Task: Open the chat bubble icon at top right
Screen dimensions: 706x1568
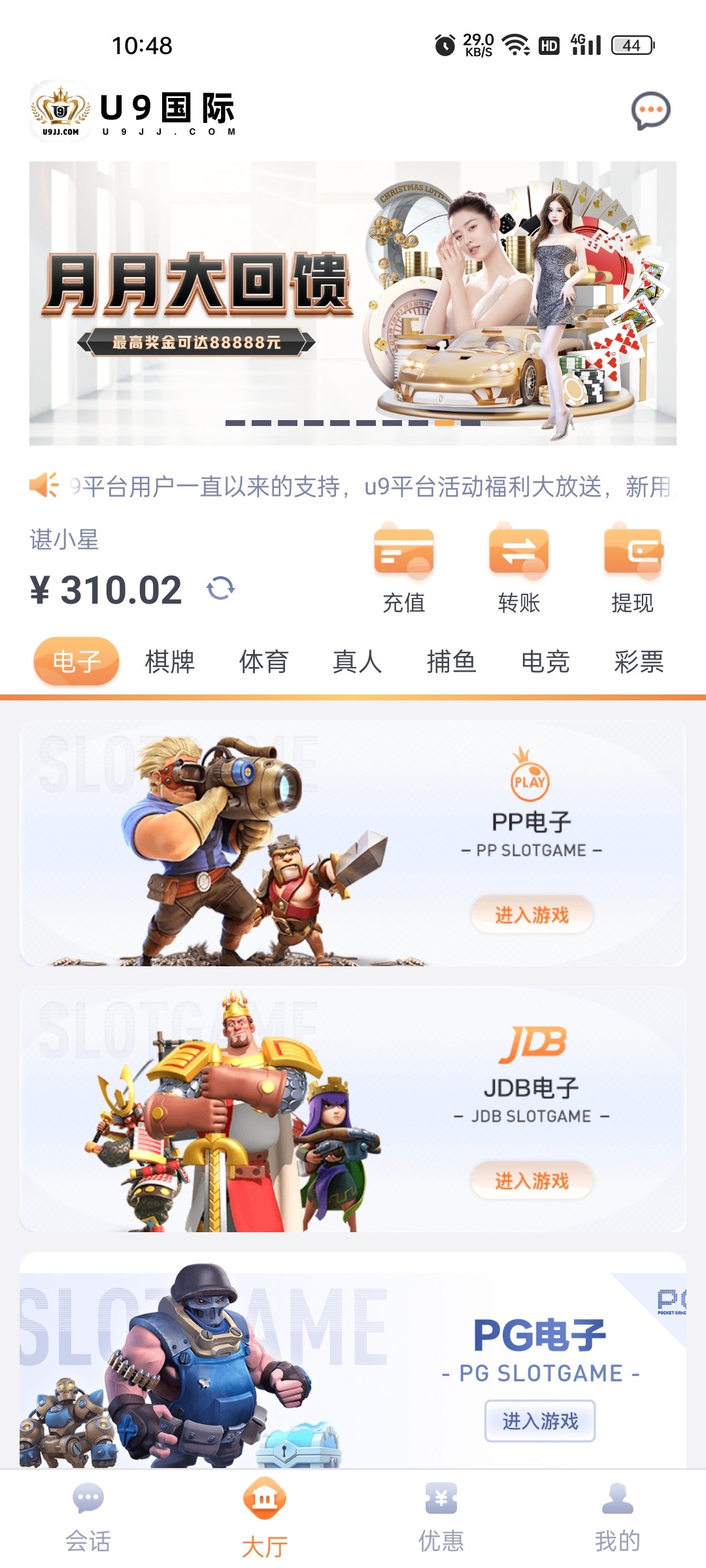Action: click(x=650, y=110)
